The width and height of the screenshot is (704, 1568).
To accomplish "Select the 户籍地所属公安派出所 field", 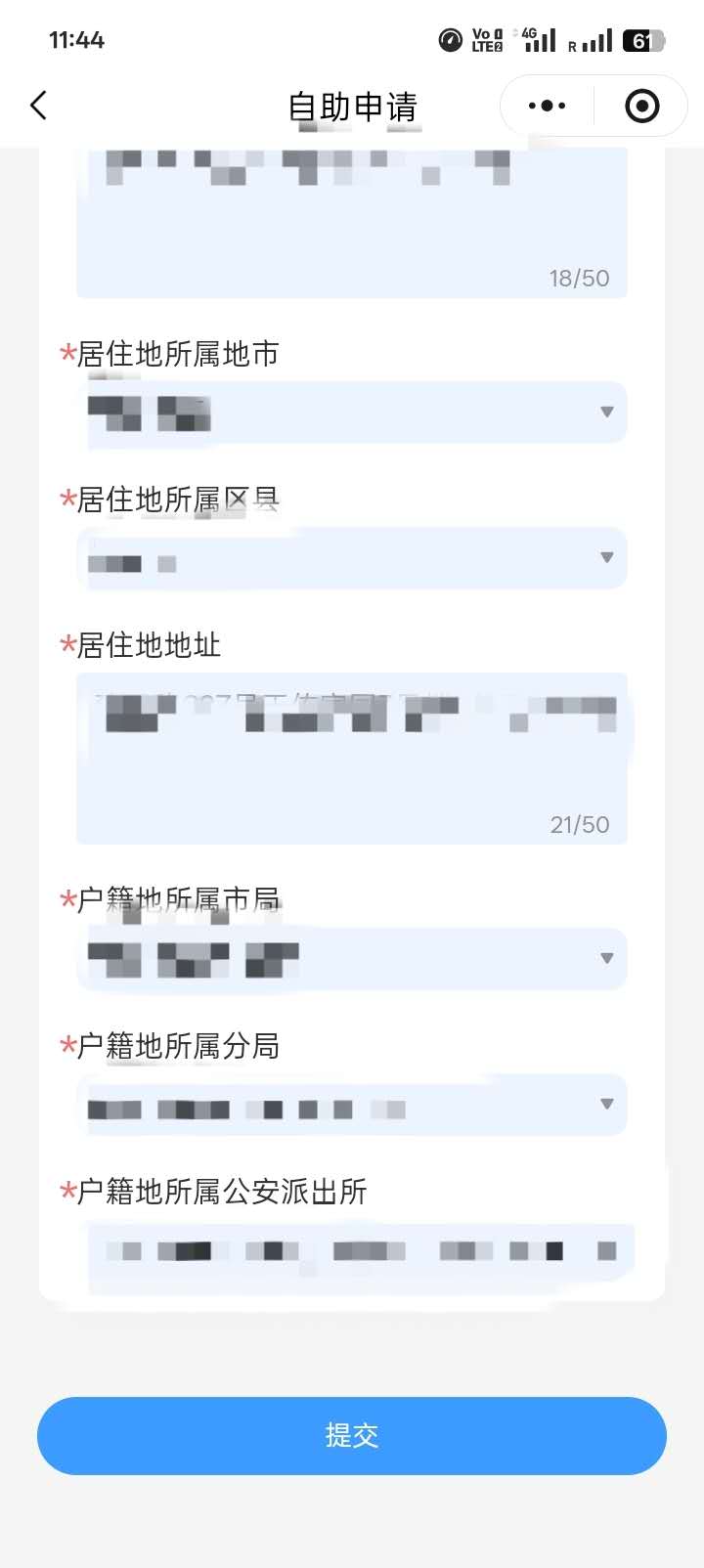I will coord(352,1252).
